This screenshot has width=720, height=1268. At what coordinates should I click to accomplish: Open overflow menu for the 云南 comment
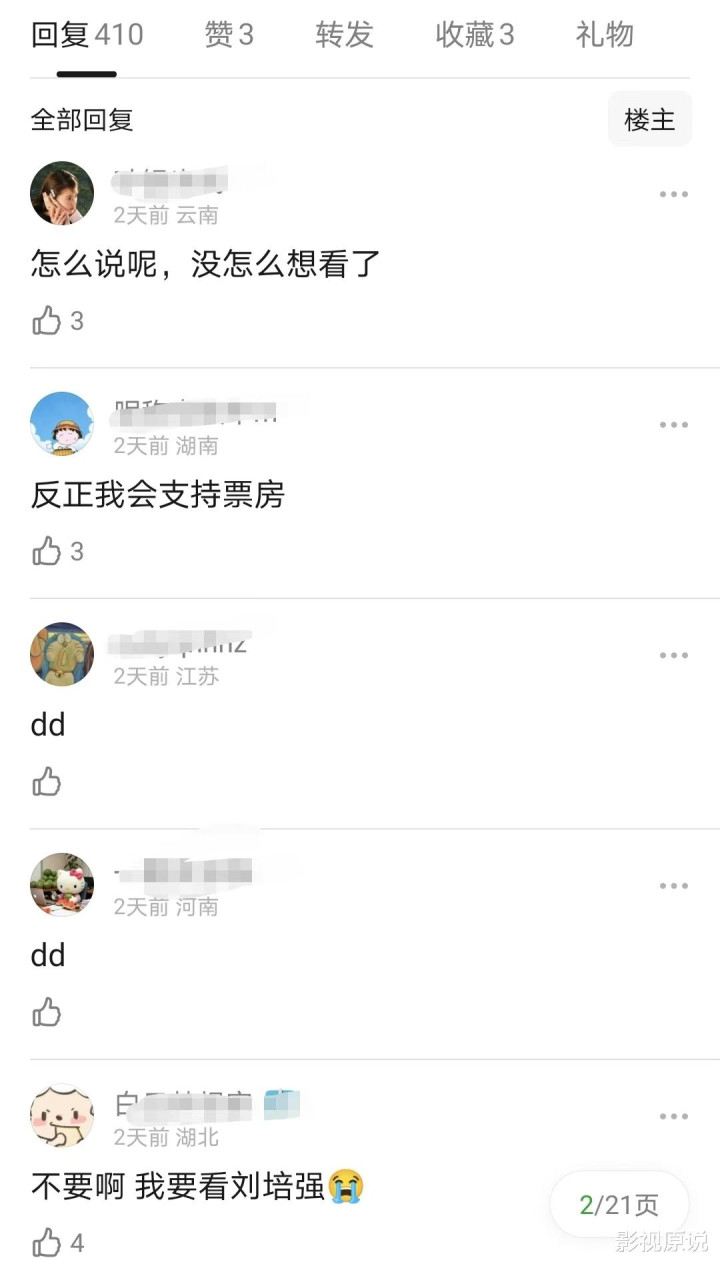click(x=673, y=194)
